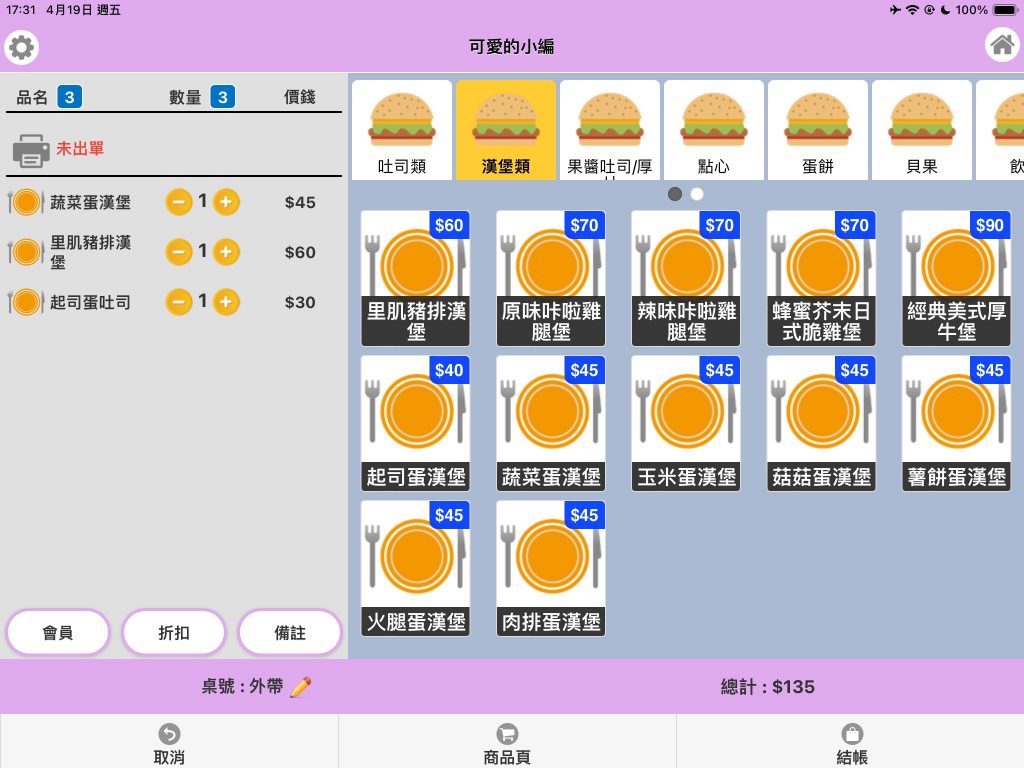Proceed to checkout with 結帳
Screen dimensions: 1024x768
click(x=852, y=744)
